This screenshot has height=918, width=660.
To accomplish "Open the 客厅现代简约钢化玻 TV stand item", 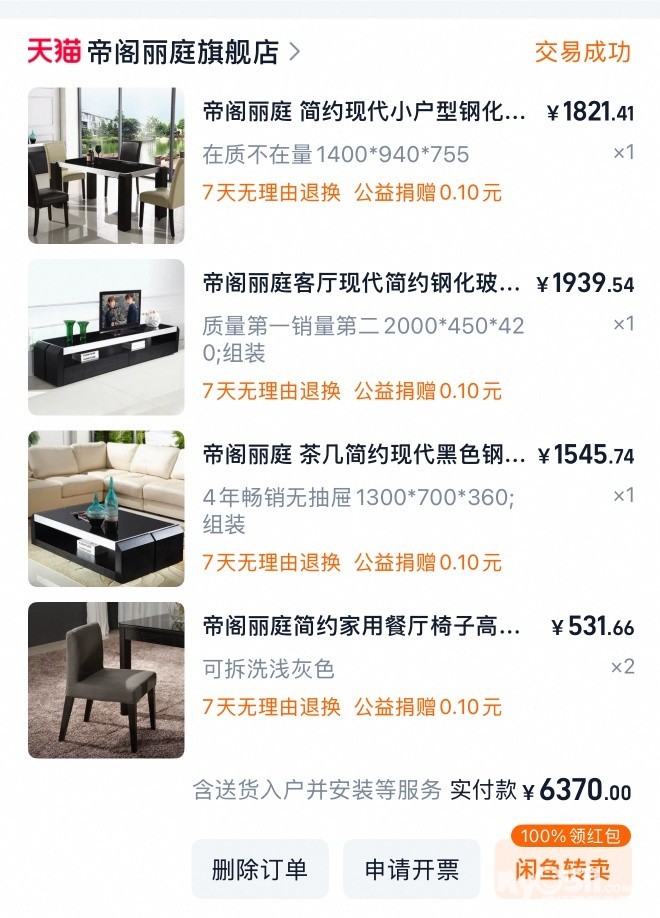I will coord(362,284).
